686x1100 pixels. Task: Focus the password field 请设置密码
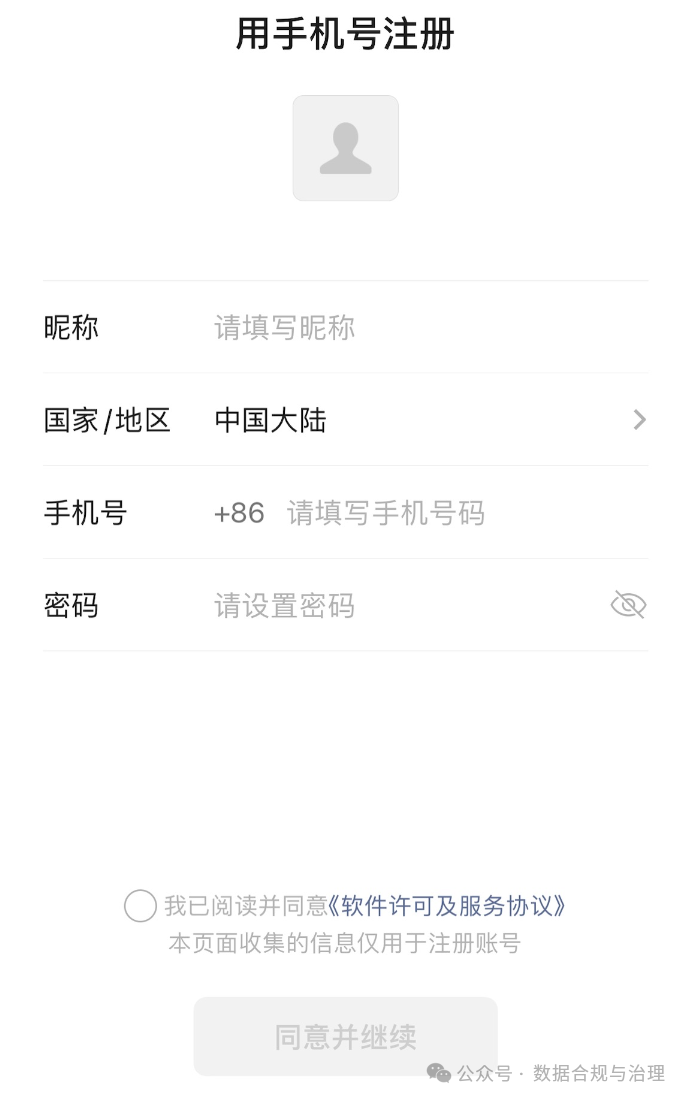coord(407,605)
